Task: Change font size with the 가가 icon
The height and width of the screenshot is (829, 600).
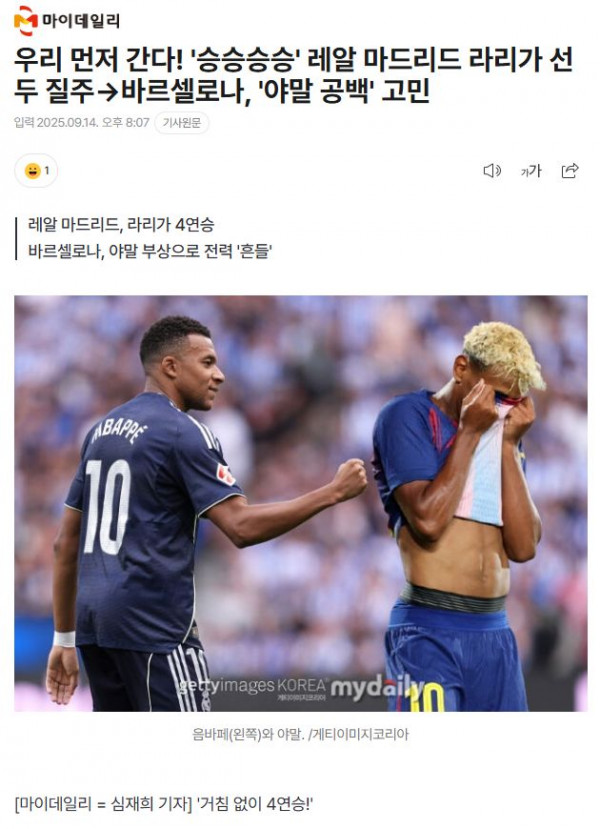Action: [x=530, y=171]
